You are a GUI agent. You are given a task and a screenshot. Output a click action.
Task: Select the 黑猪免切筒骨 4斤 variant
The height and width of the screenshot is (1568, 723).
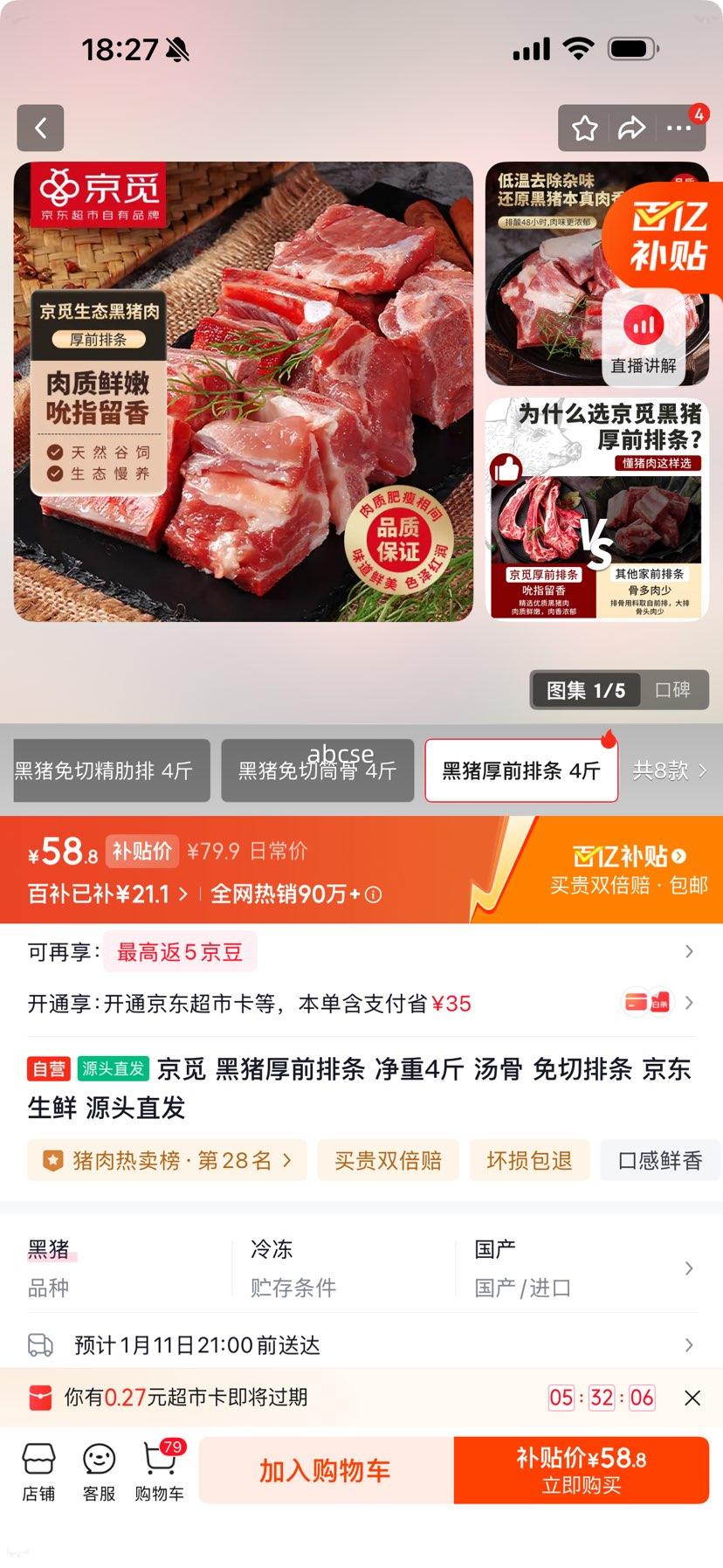click(317, 770)
